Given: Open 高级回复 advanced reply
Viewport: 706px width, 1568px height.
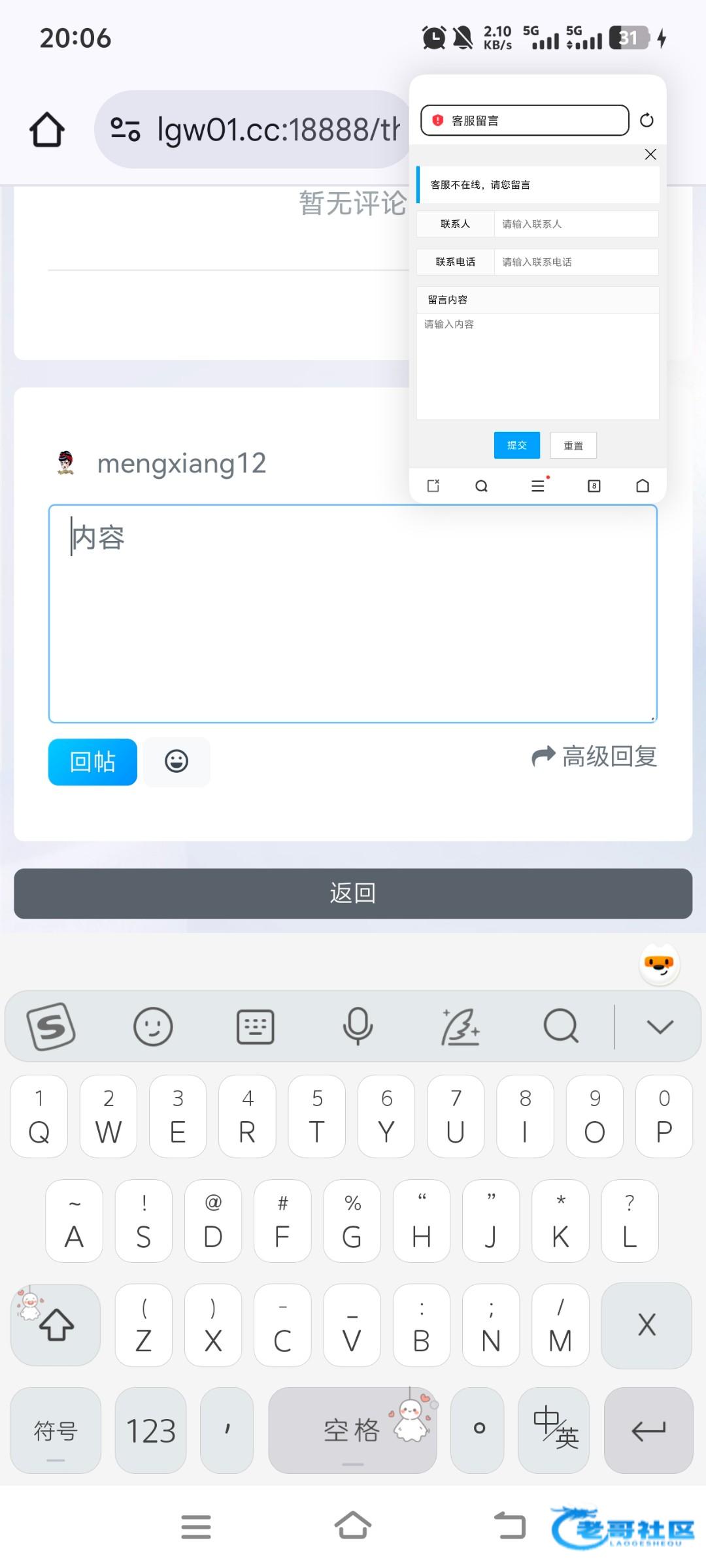Looking at the screenshot, I should pos(594,757).
